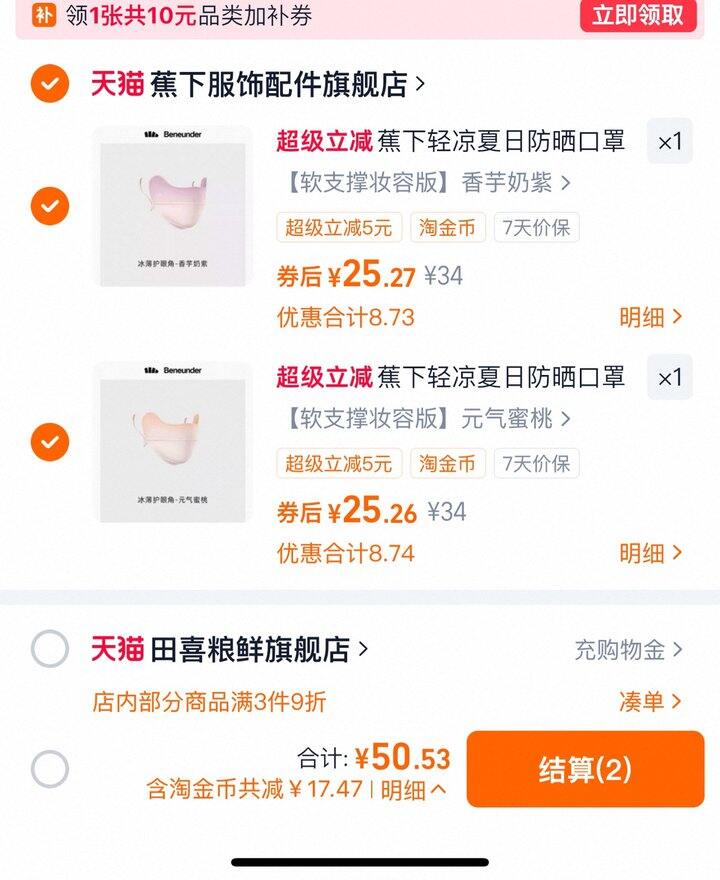
Task: View 明细 for the 8.74 discount
Action: tap(650, 553)
